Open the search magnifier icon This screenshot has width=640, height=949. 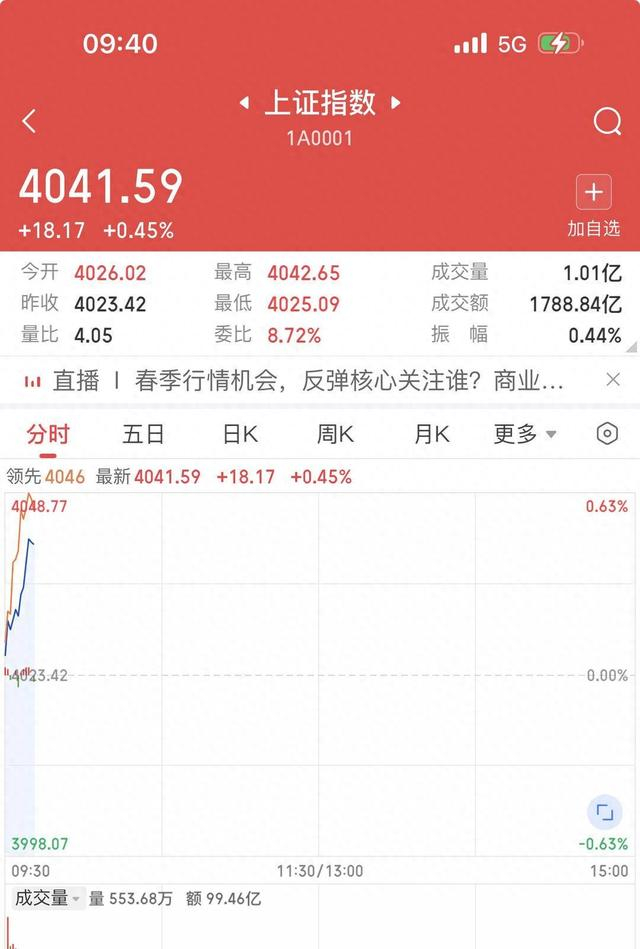pos(607,122)
